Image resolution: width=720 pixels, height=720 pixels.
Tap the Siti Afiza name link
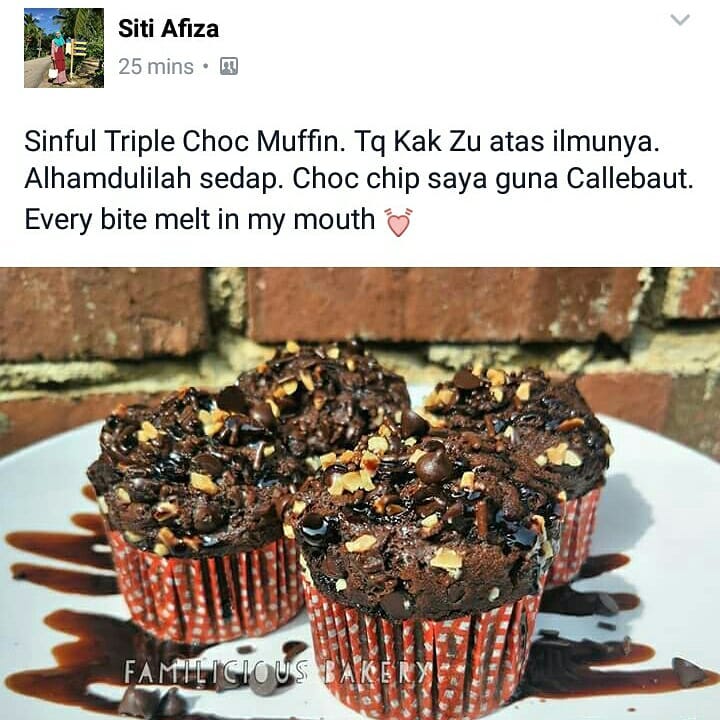click(168, 29)
